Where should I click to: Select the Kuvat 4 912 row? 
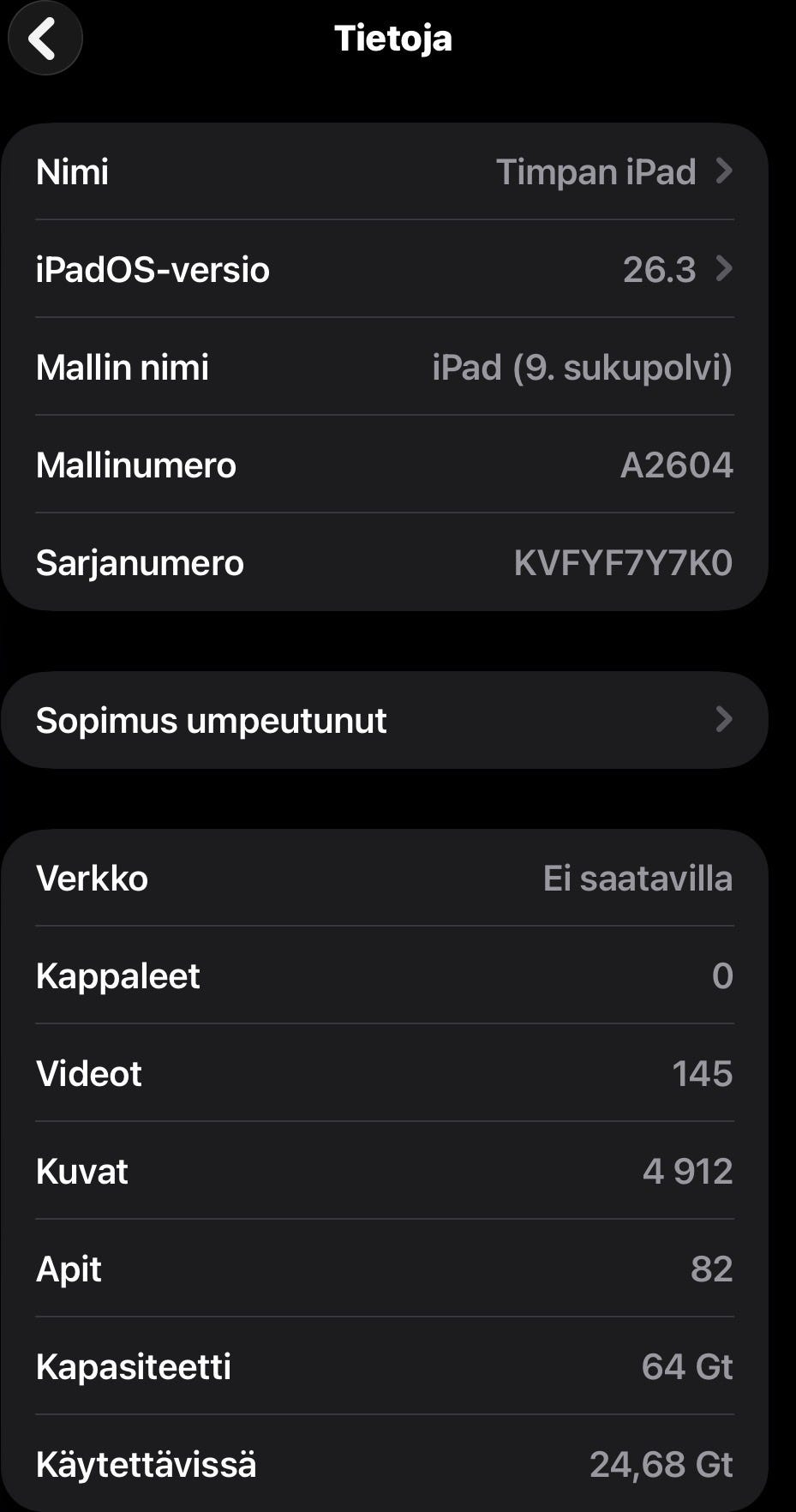386,1170
